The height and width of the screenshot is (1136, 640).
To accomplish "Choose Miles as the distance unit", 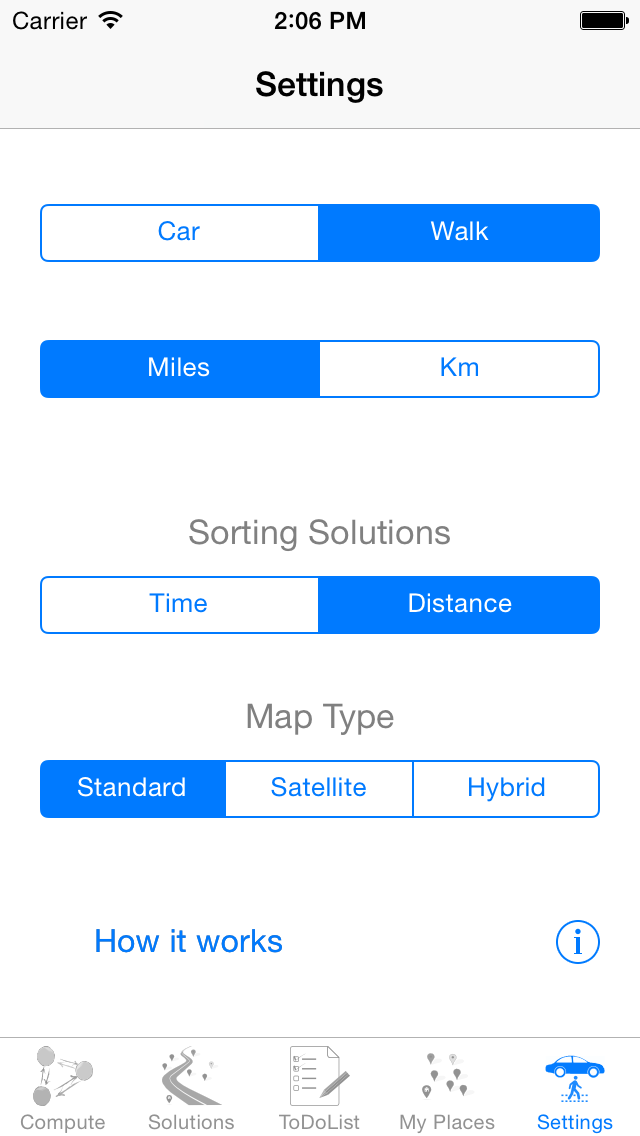I will pos(179,368).
